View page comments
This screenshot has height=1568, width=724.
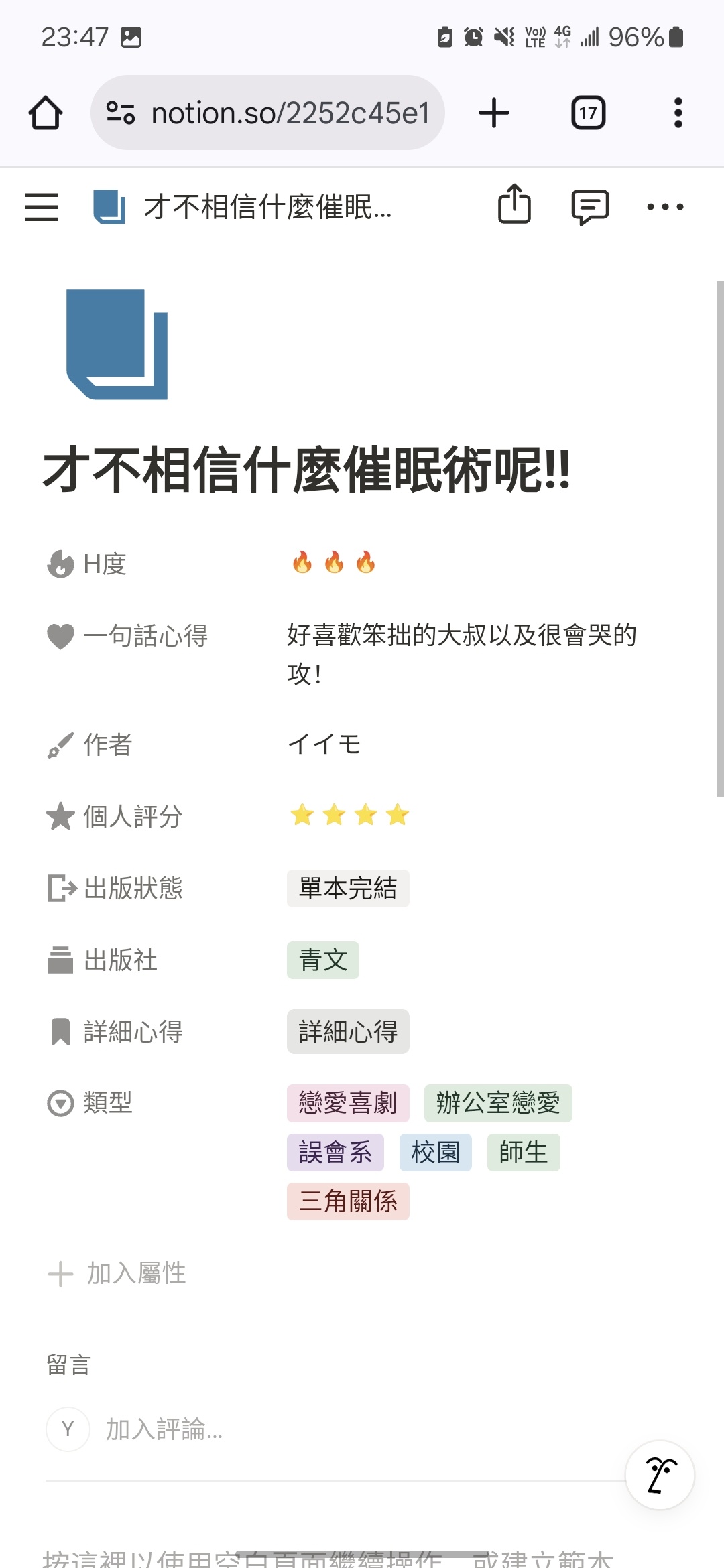click(590, 207)
